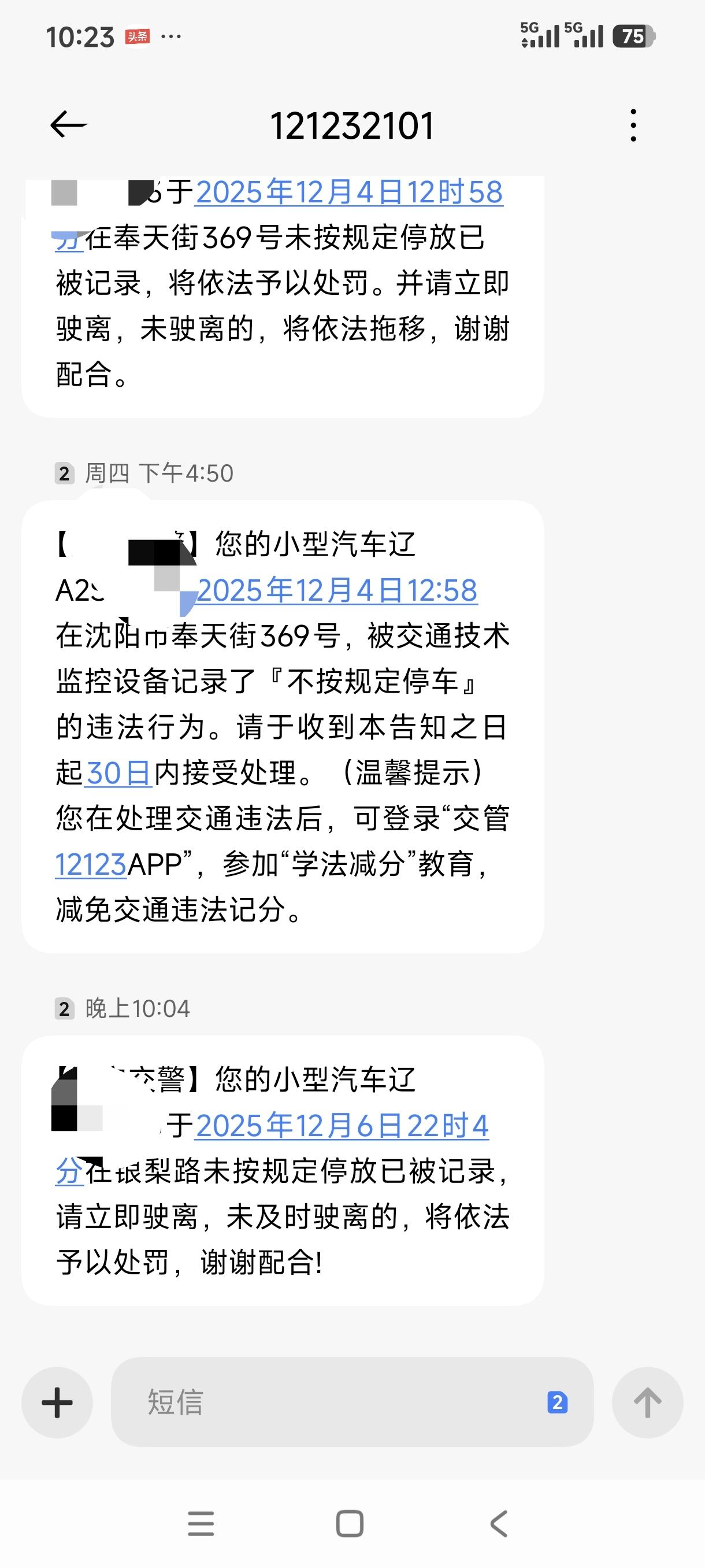
Task: Open the three-dot overflow menu
Action: (634, 126)
